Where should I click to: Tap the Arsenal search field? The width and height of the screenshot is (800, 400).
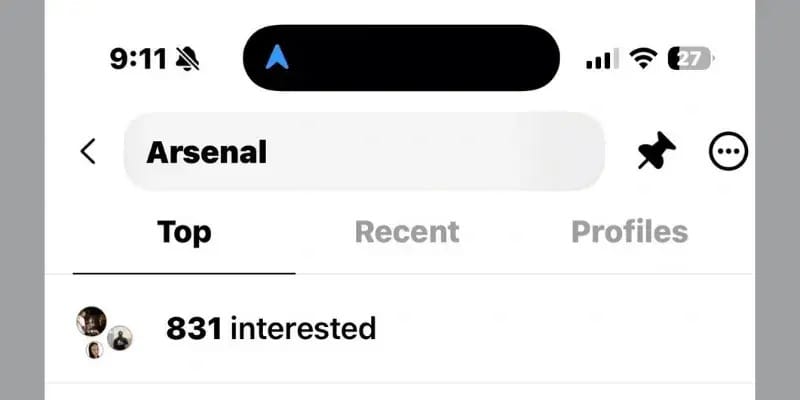pos(363,152)
